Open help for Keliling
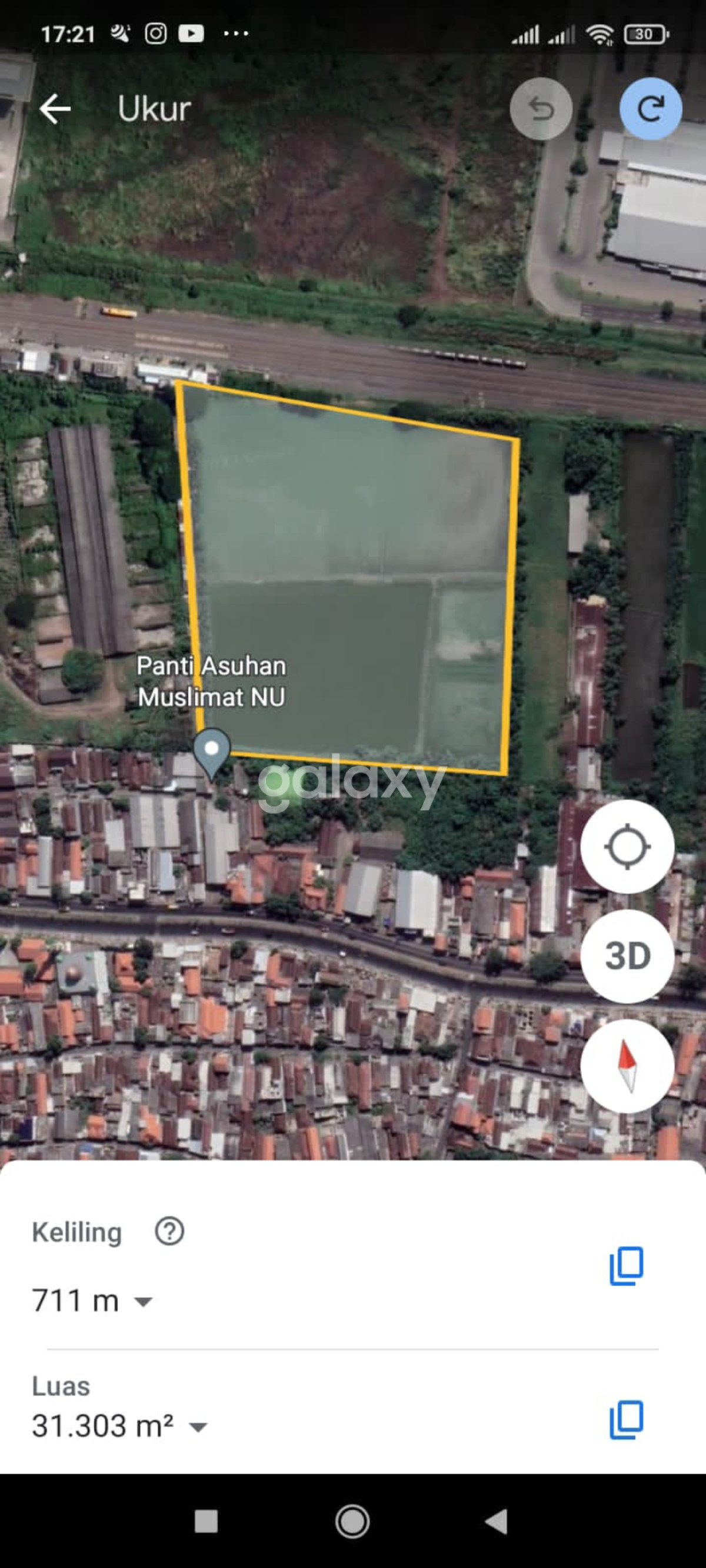Viewport: 706px width, 1568px height. (169, 1231)
